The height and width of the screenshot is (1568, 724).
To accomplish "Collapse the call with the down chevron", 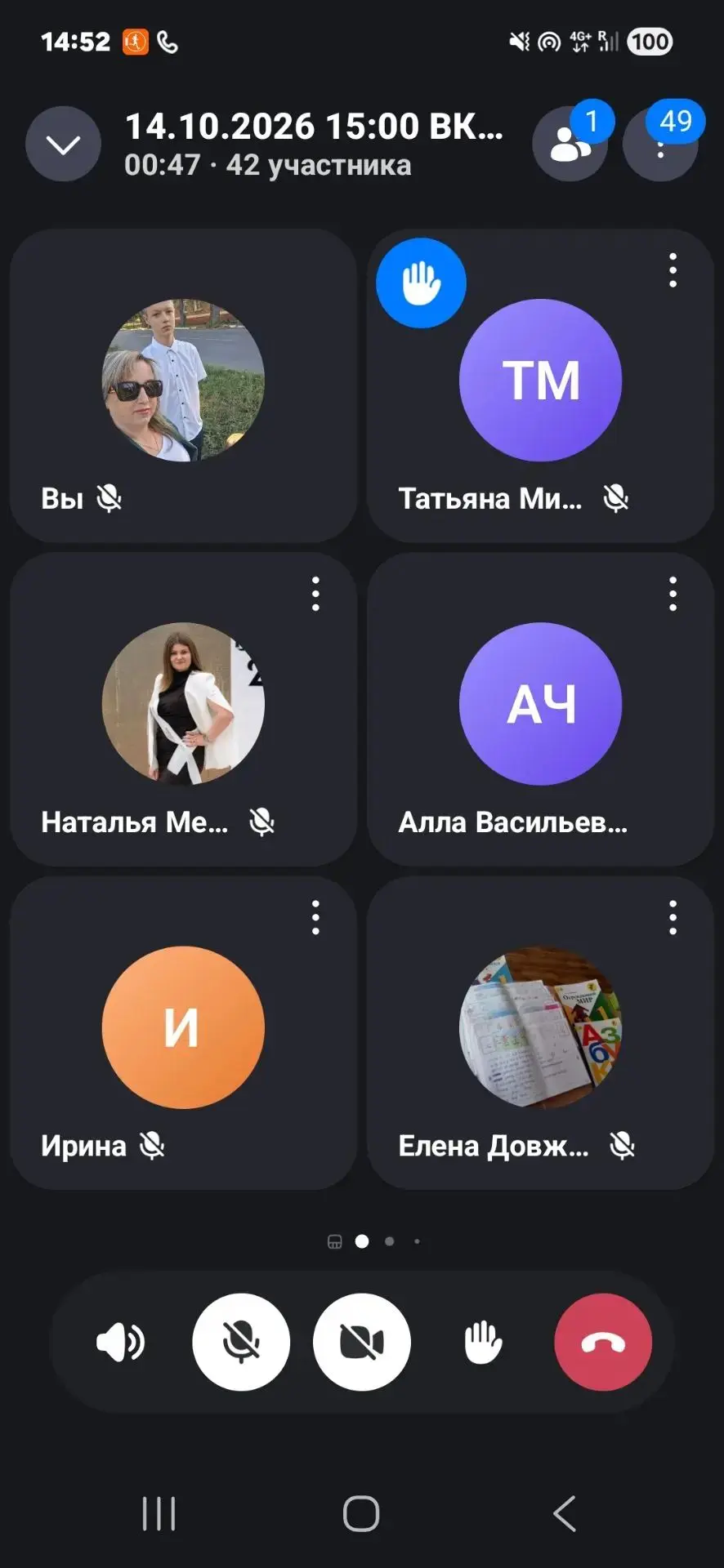I will coord(63,145).
